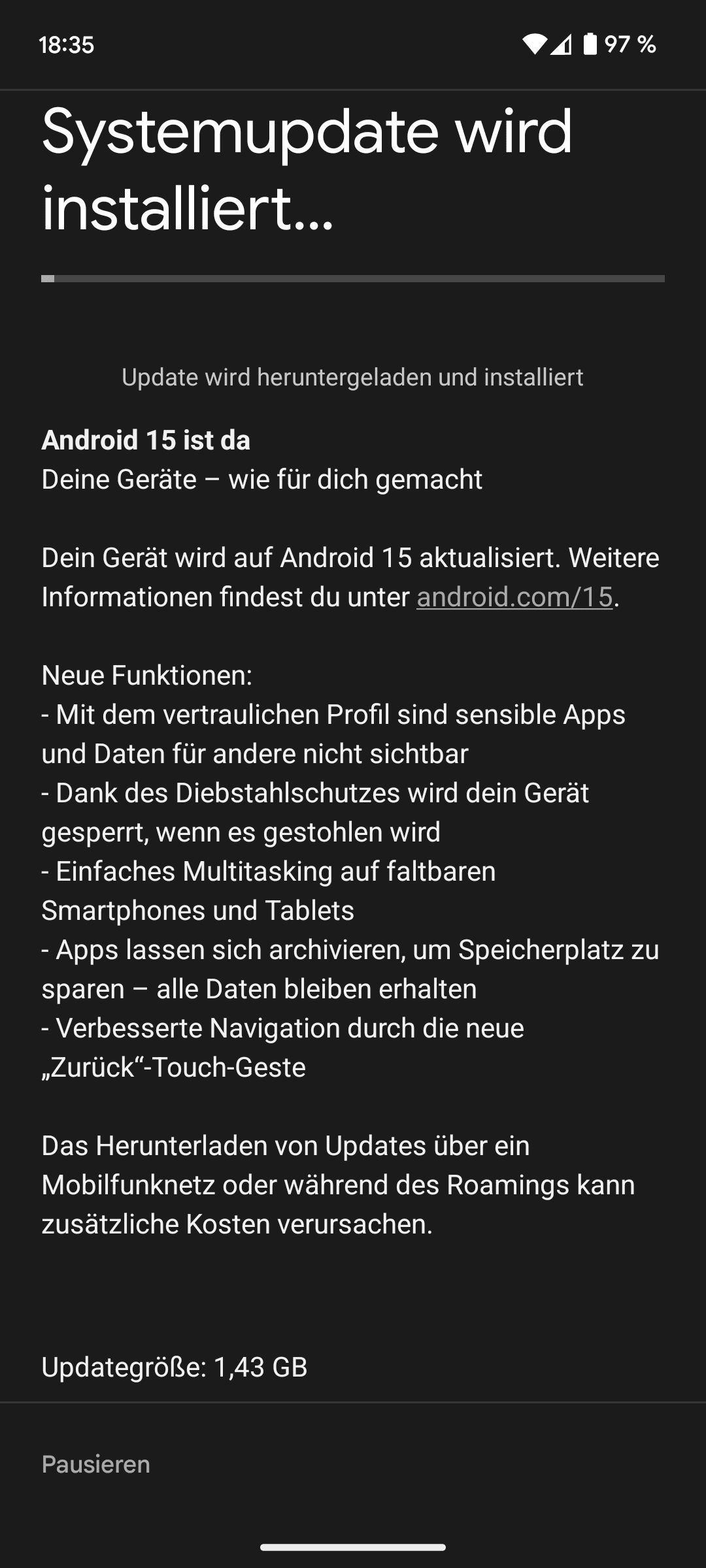Open the android.com/15 link
Viewport: 706px width, 1568px height.
[x=514, y=596]
